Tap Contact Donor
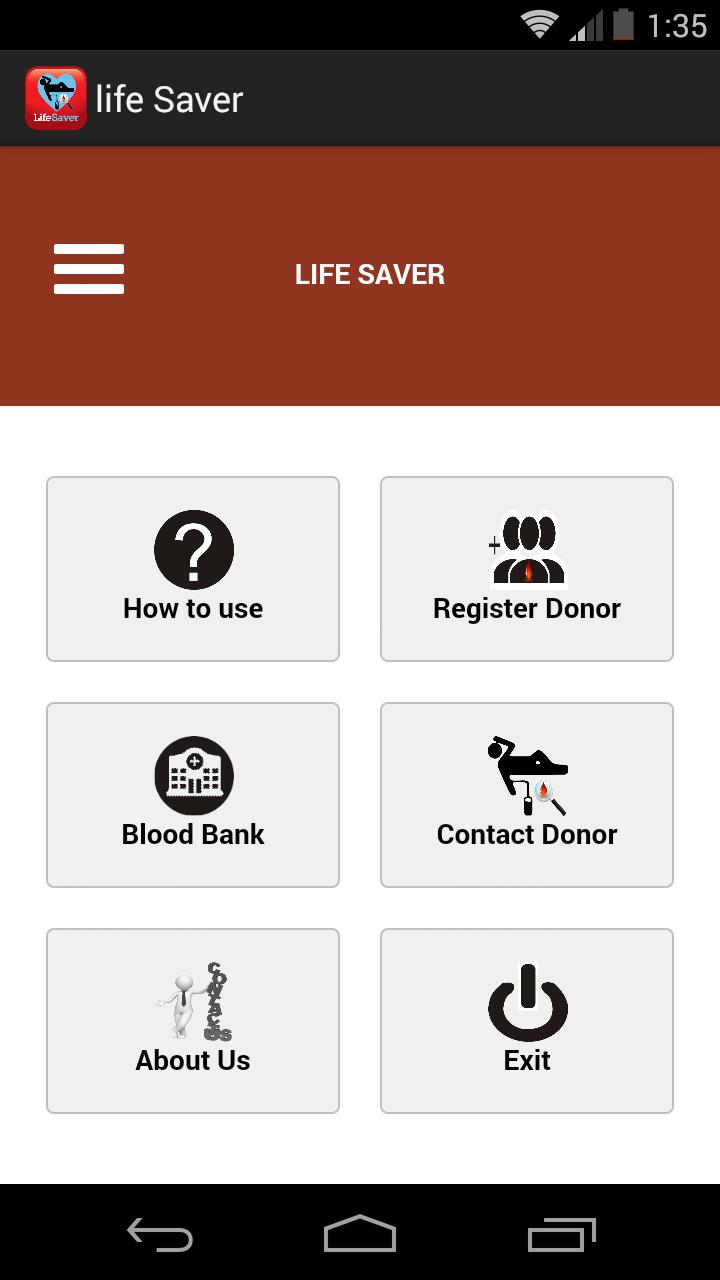Screen dimensions: 720x1280 [x=527, y=795]
